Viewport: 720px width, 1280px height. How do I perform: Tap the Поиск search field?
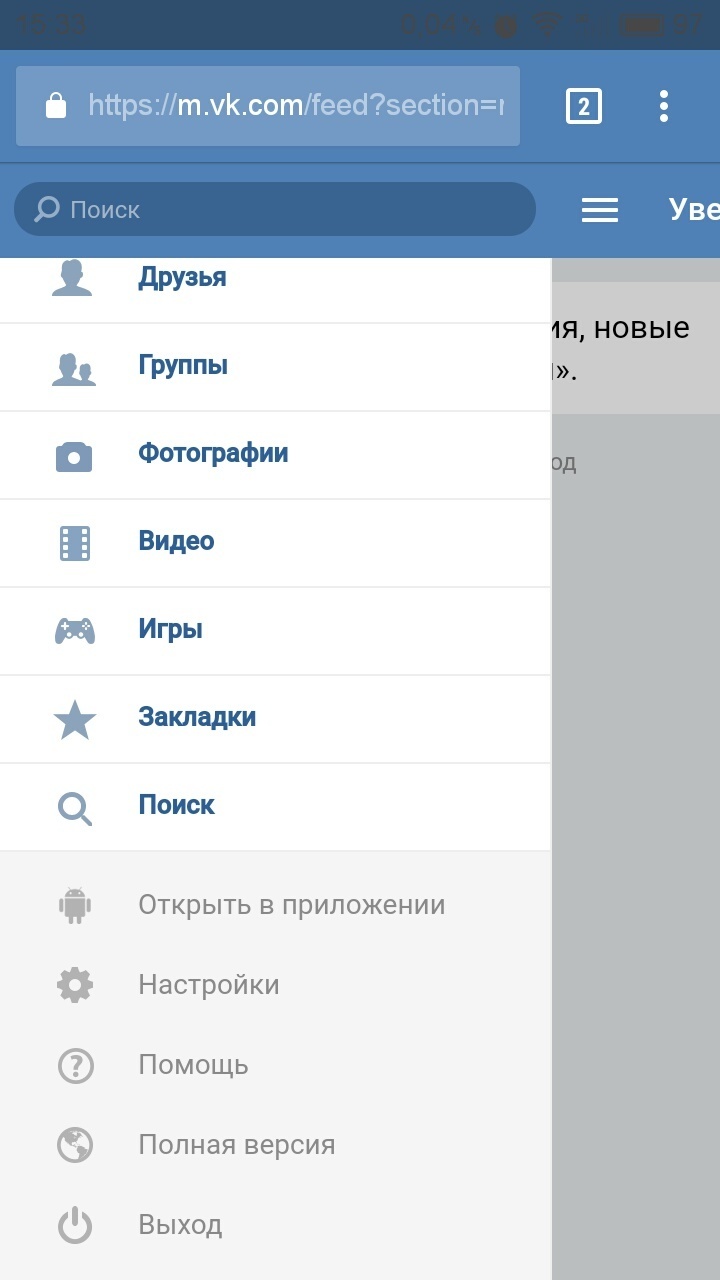[x=275, y=209]
